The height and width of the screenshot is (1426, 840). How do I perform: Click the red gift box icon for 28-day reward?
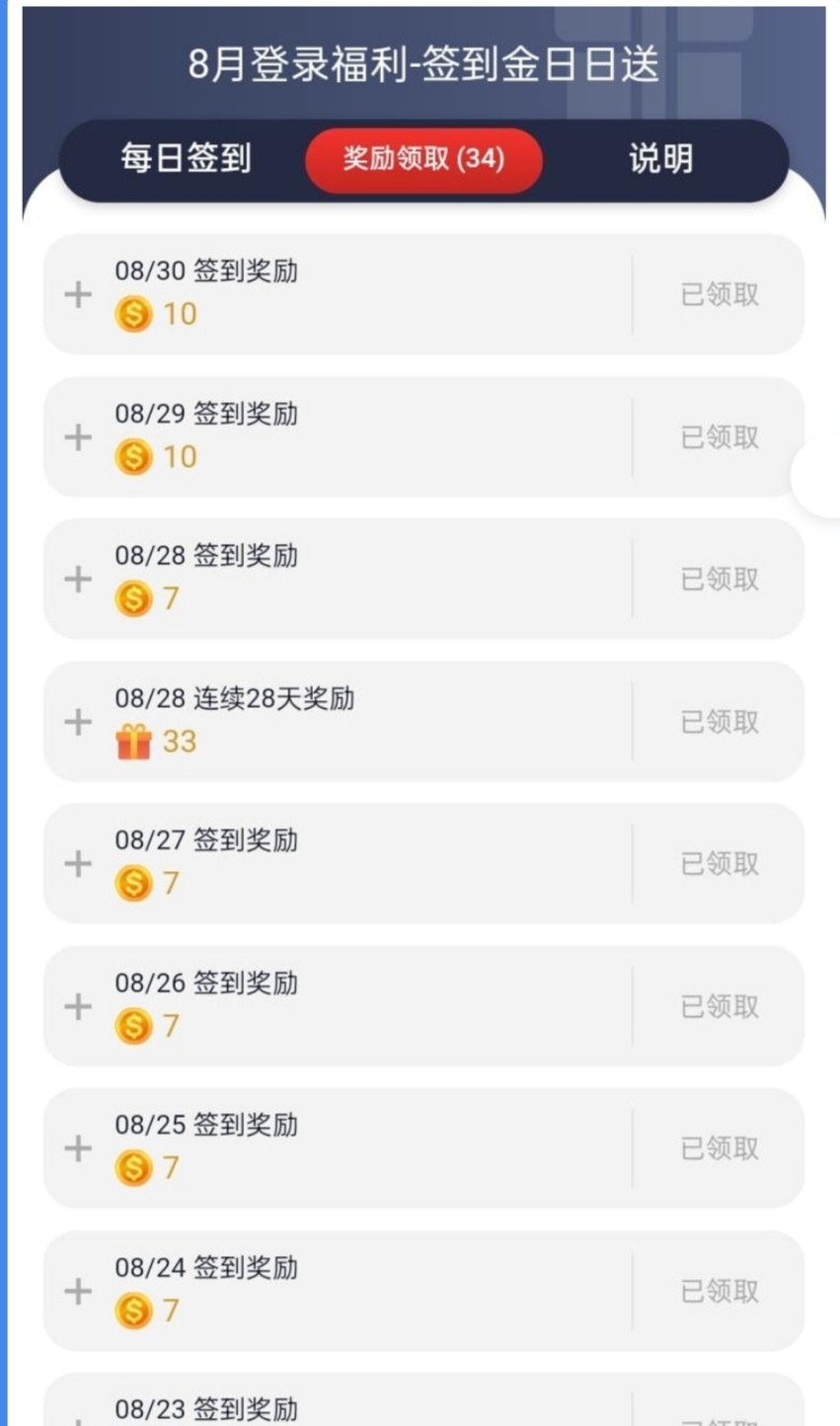(x=133, y=741)
